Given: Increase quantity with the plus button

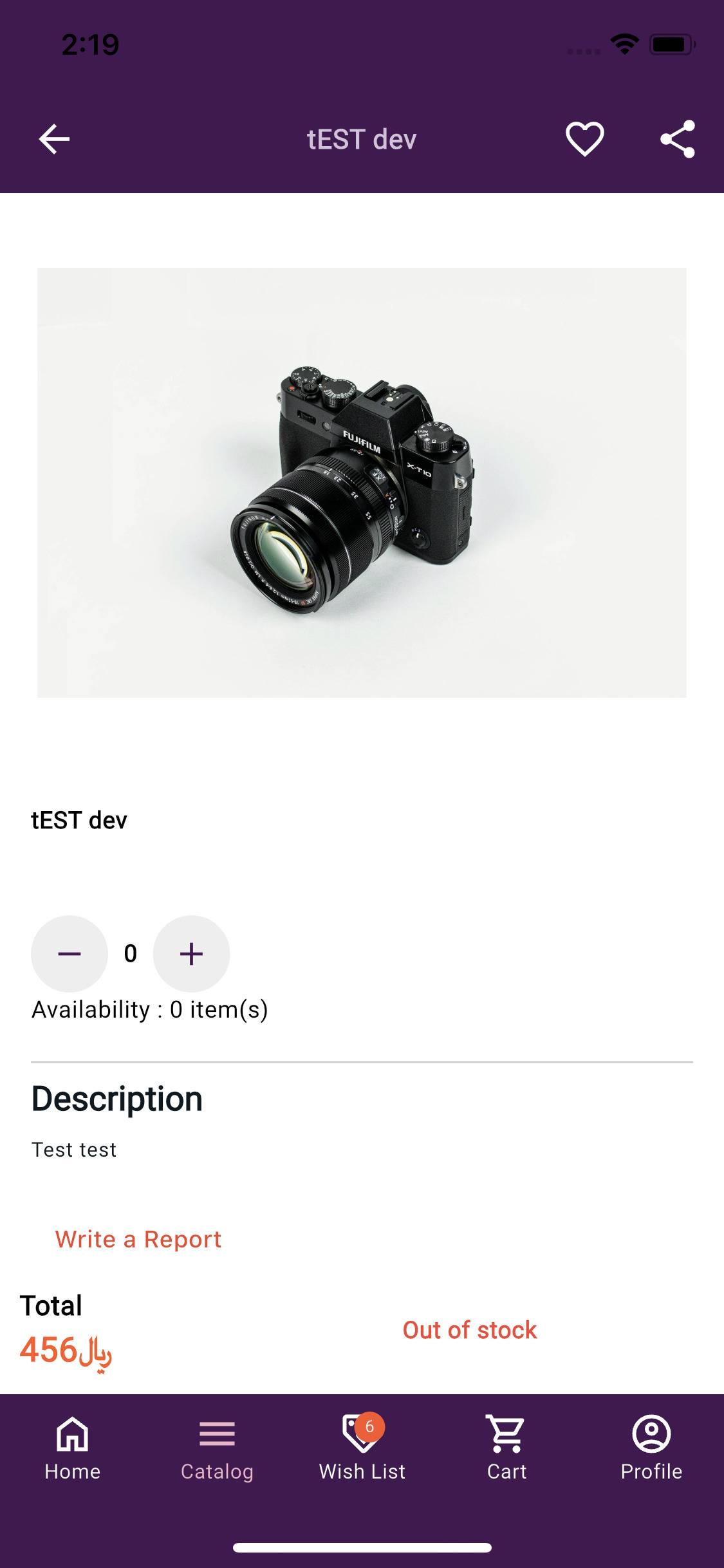Looking at the screenshot, I should (x=191, y=953).
